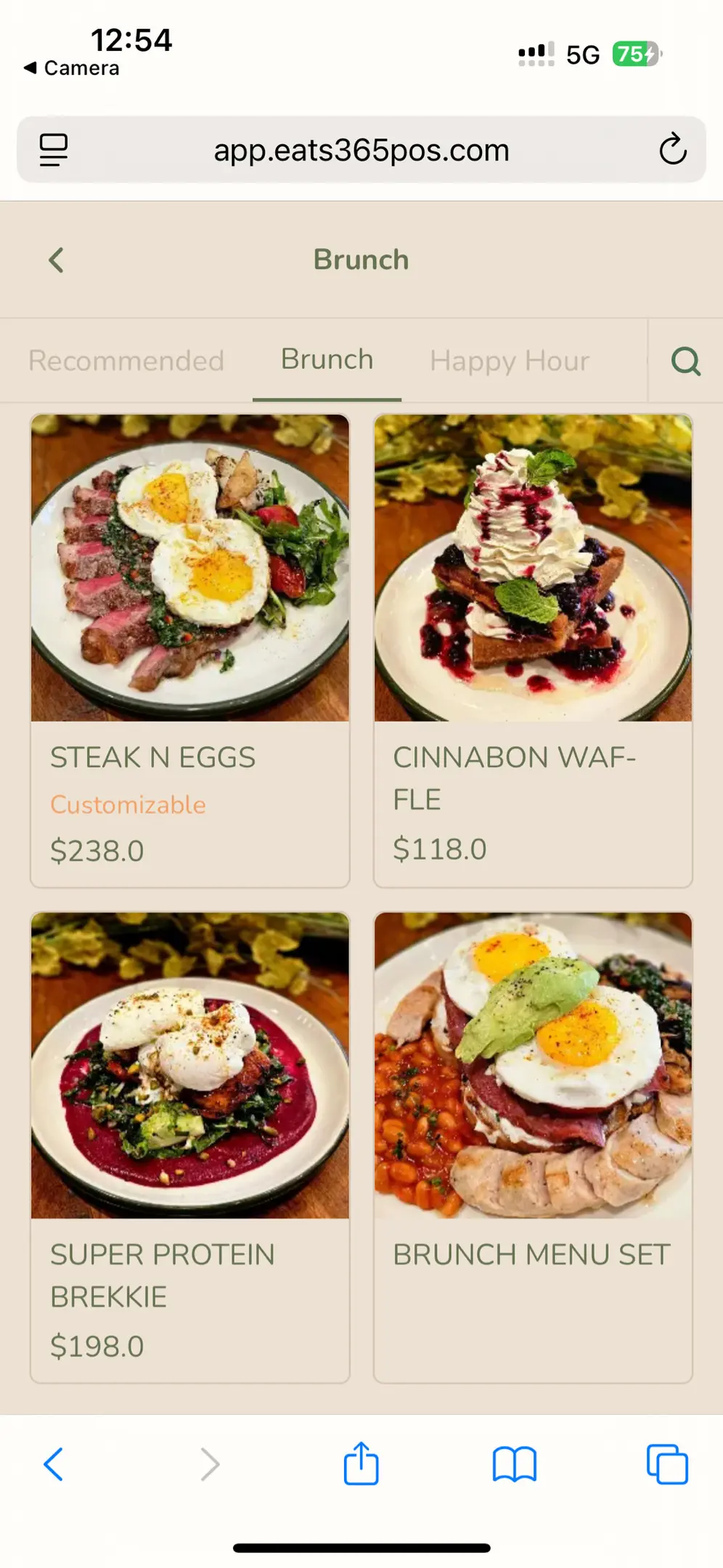Open the menu search icon
This screenshot has height=1568, width=723.
685,361
